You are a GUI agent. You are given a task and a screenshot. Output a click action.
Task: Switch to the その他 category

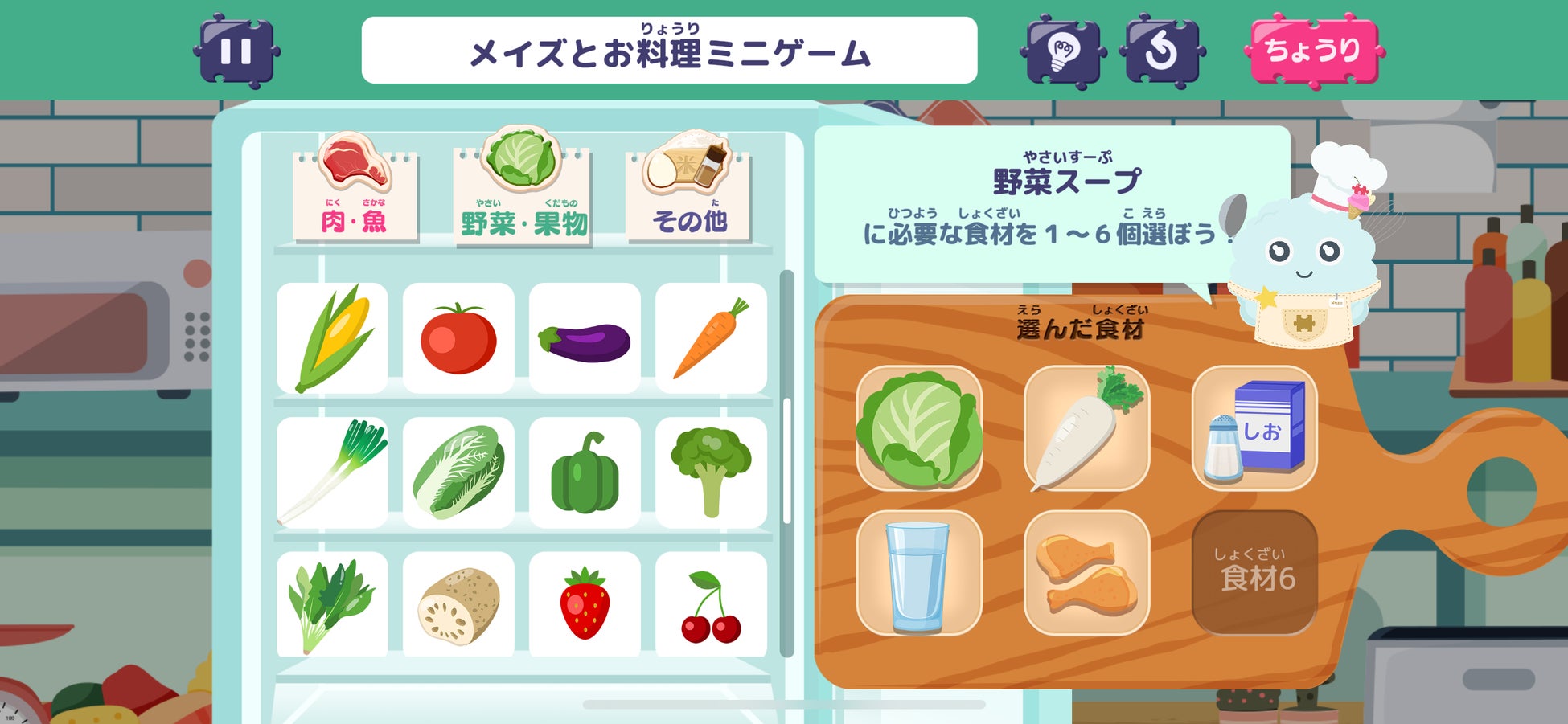tap(689, 189)
